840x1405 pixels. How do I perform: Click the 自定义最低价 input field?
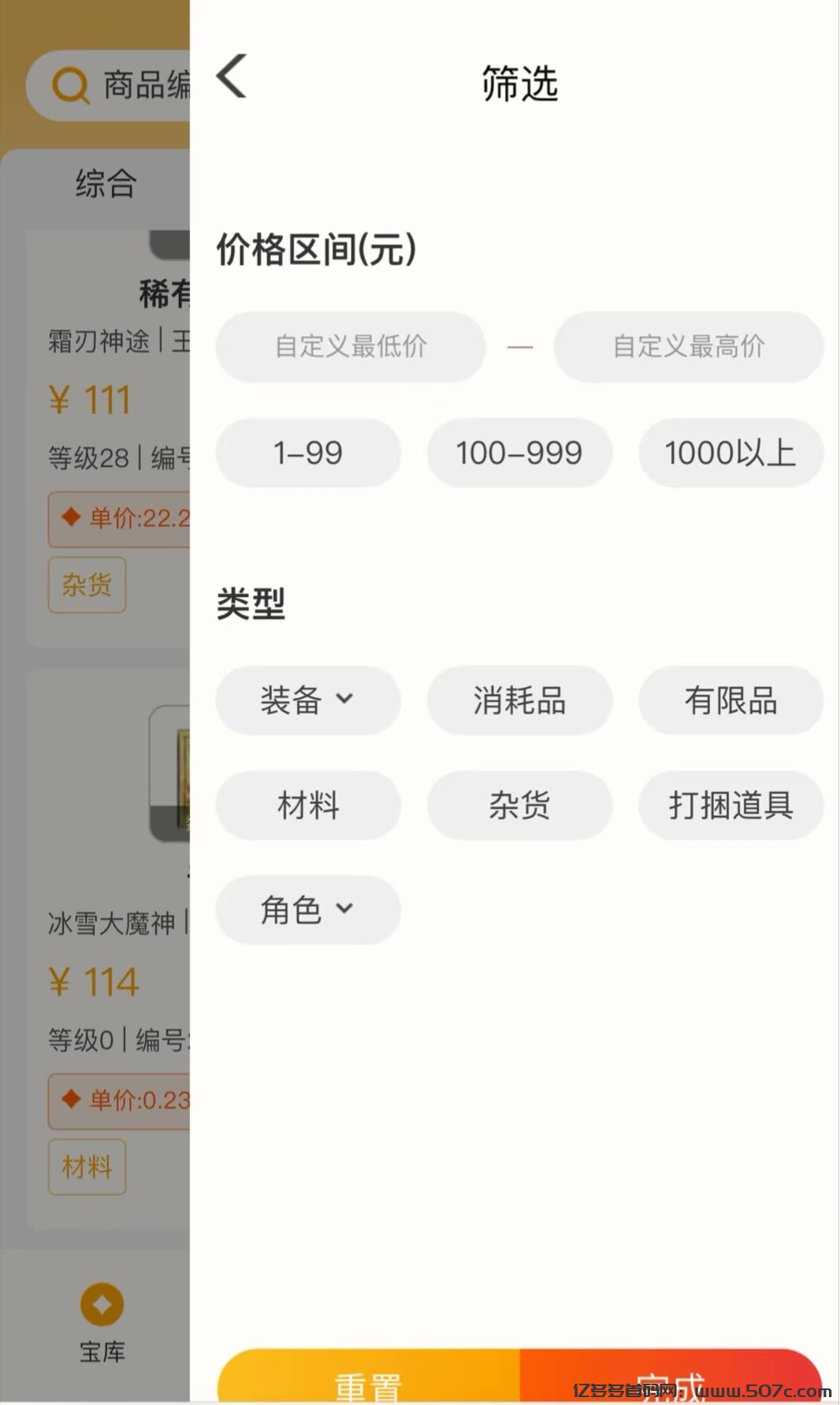click(x=350, y=346)
